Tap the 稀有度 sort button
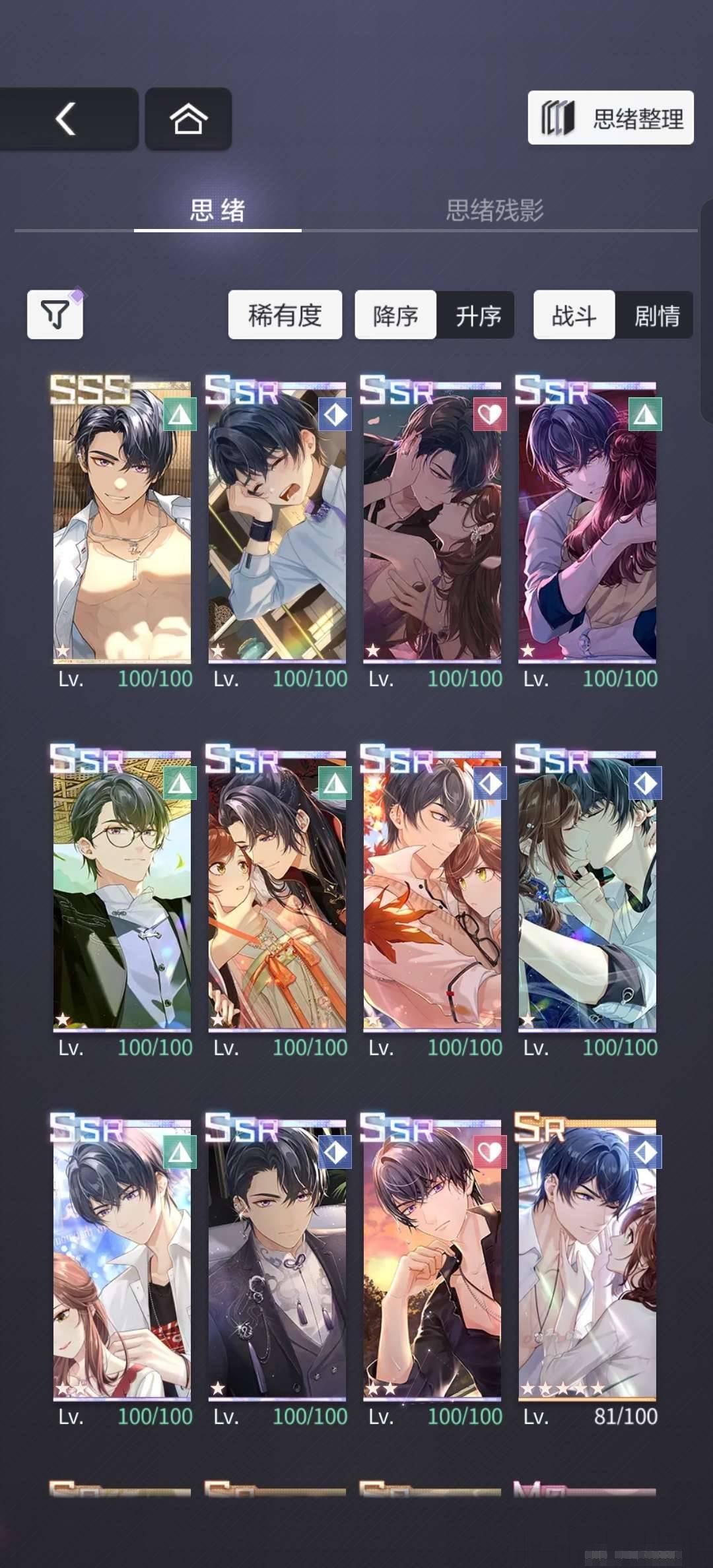The height and width of the screenshot is (1568, 713). coord(285,315)
